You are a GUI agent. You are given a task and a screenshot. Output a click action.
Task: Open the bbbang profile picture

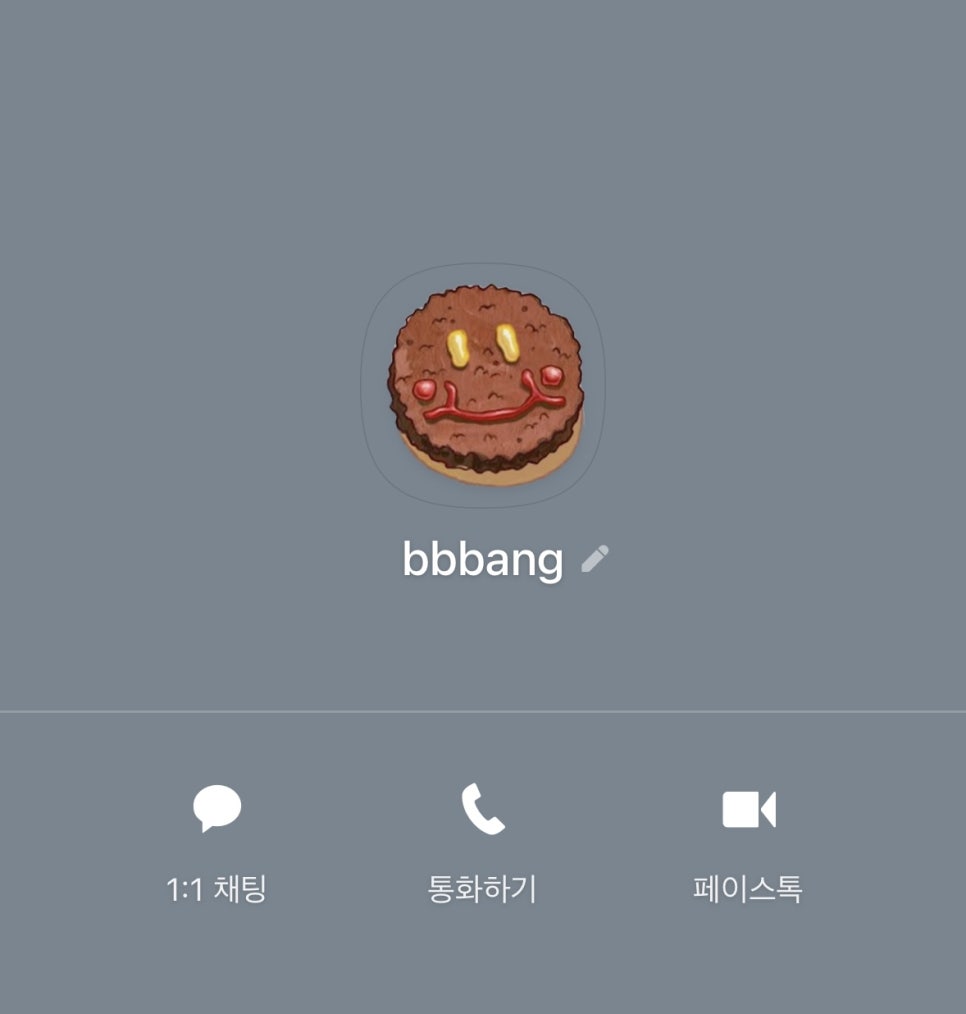pos(483,386)
